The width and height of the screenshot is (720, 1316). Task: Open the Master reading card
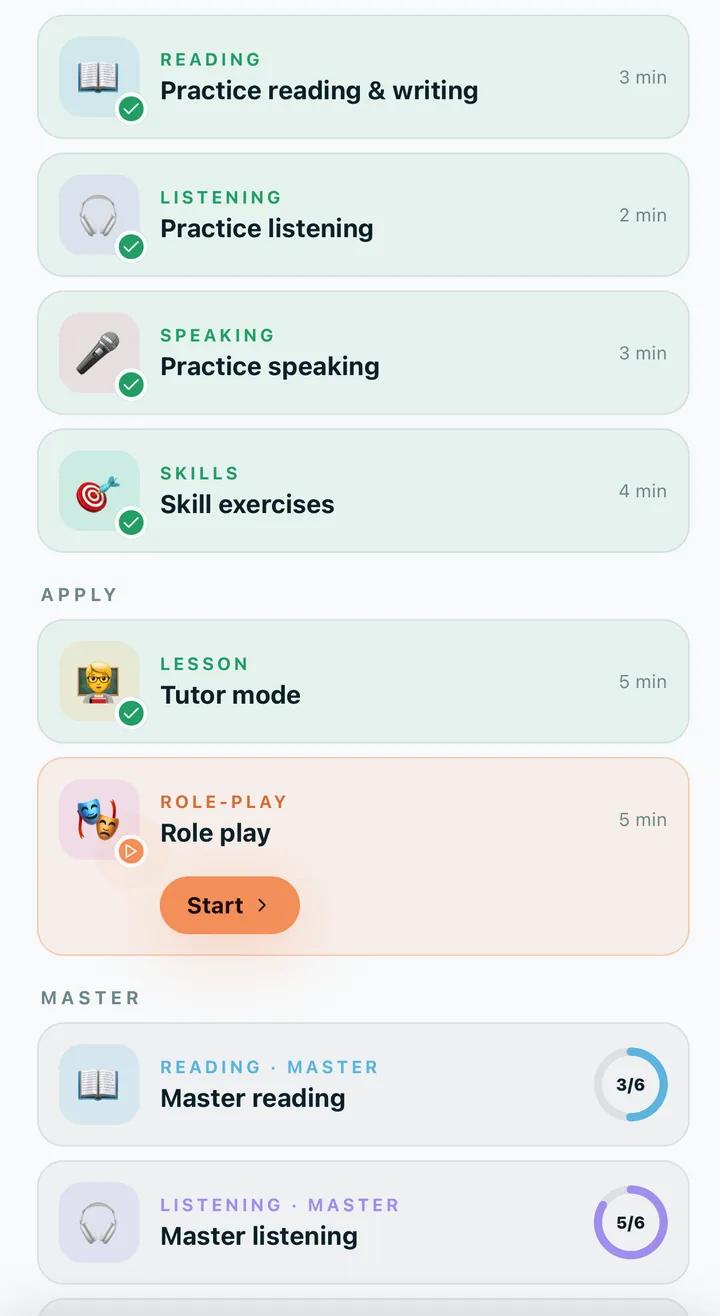click(363, 1085)
